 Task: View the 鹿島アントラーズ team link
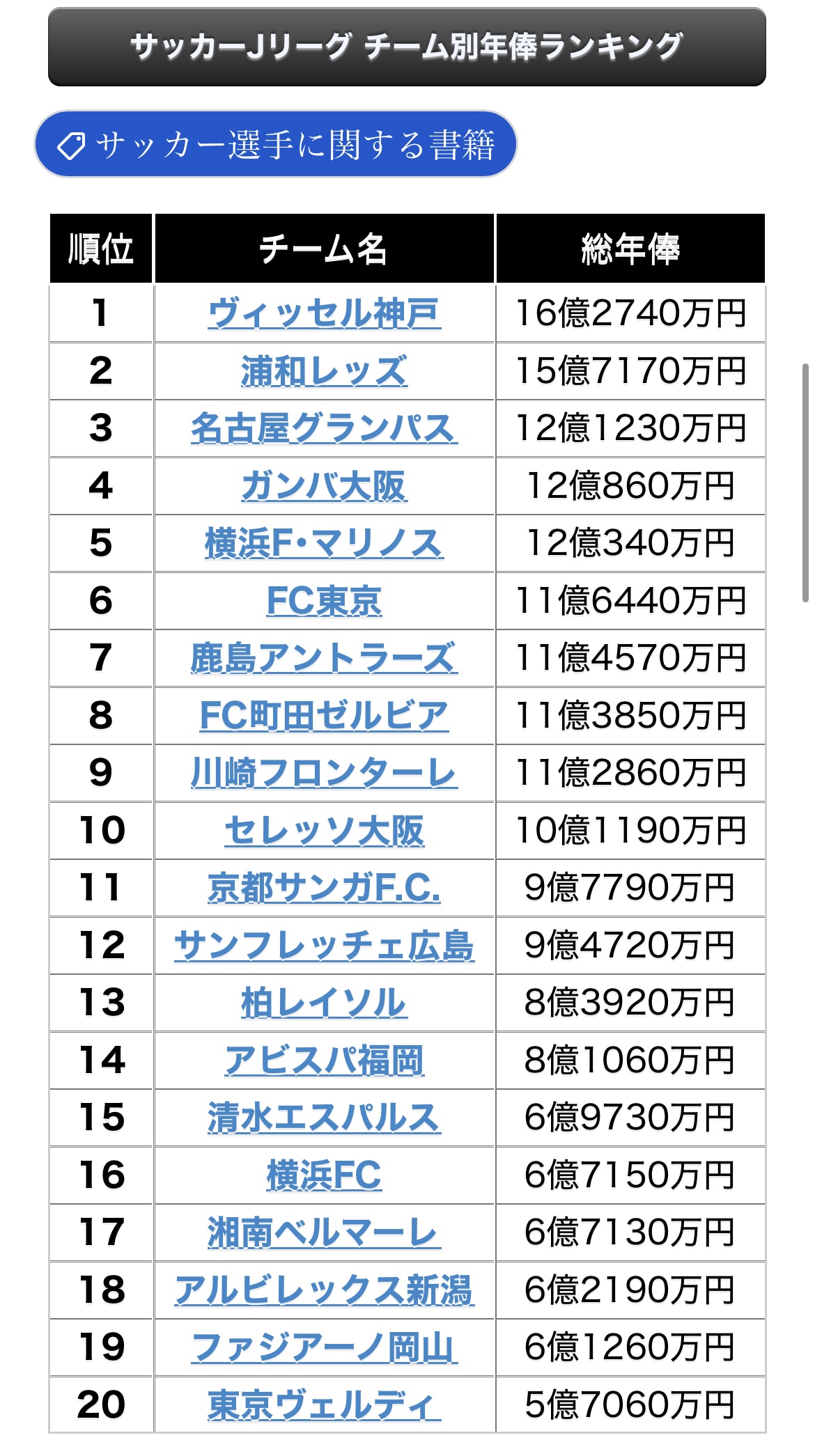[325, 658]
